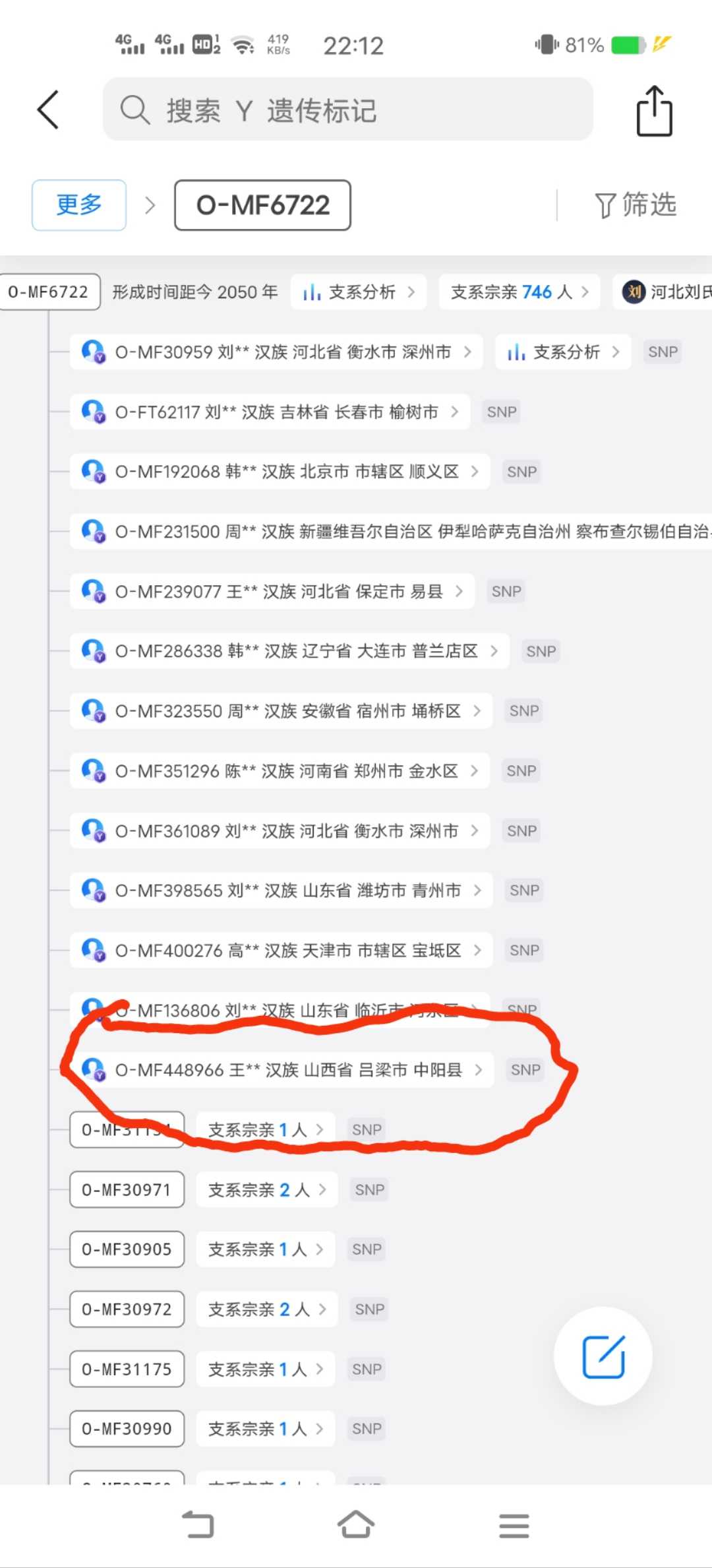View O-MF286338 韩** 大连市 普兰店区 entry
The image size is (712, 1568).
point(289,652)
